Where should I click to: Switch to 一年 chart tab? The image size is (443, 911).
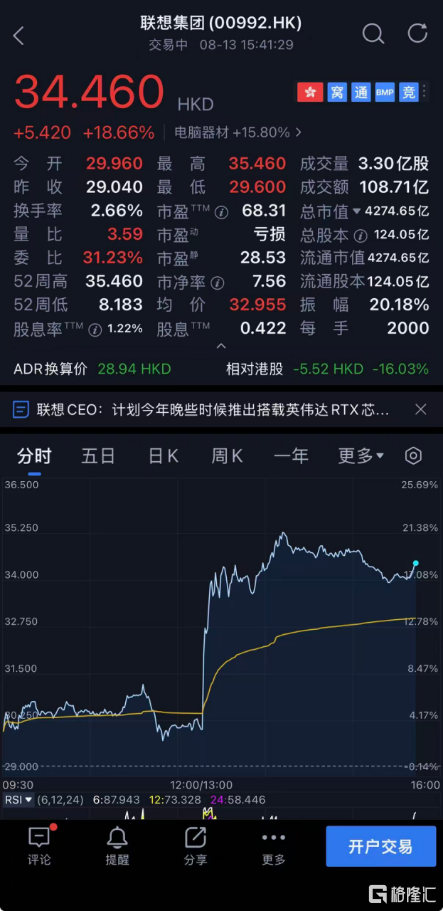[291, 456]
